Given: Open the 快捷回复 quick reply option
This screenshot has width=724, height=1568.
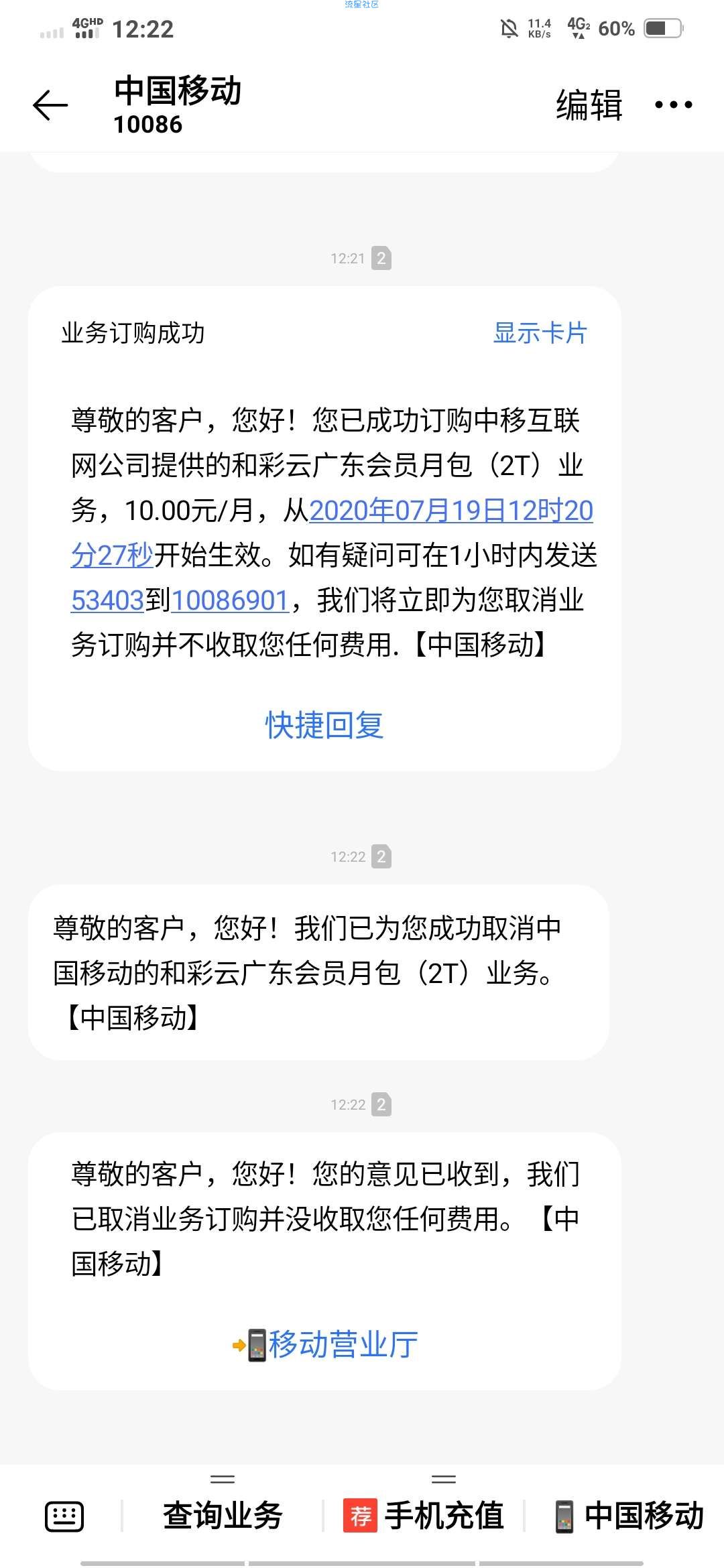Looking at the screenshot, I should point(324,725).
